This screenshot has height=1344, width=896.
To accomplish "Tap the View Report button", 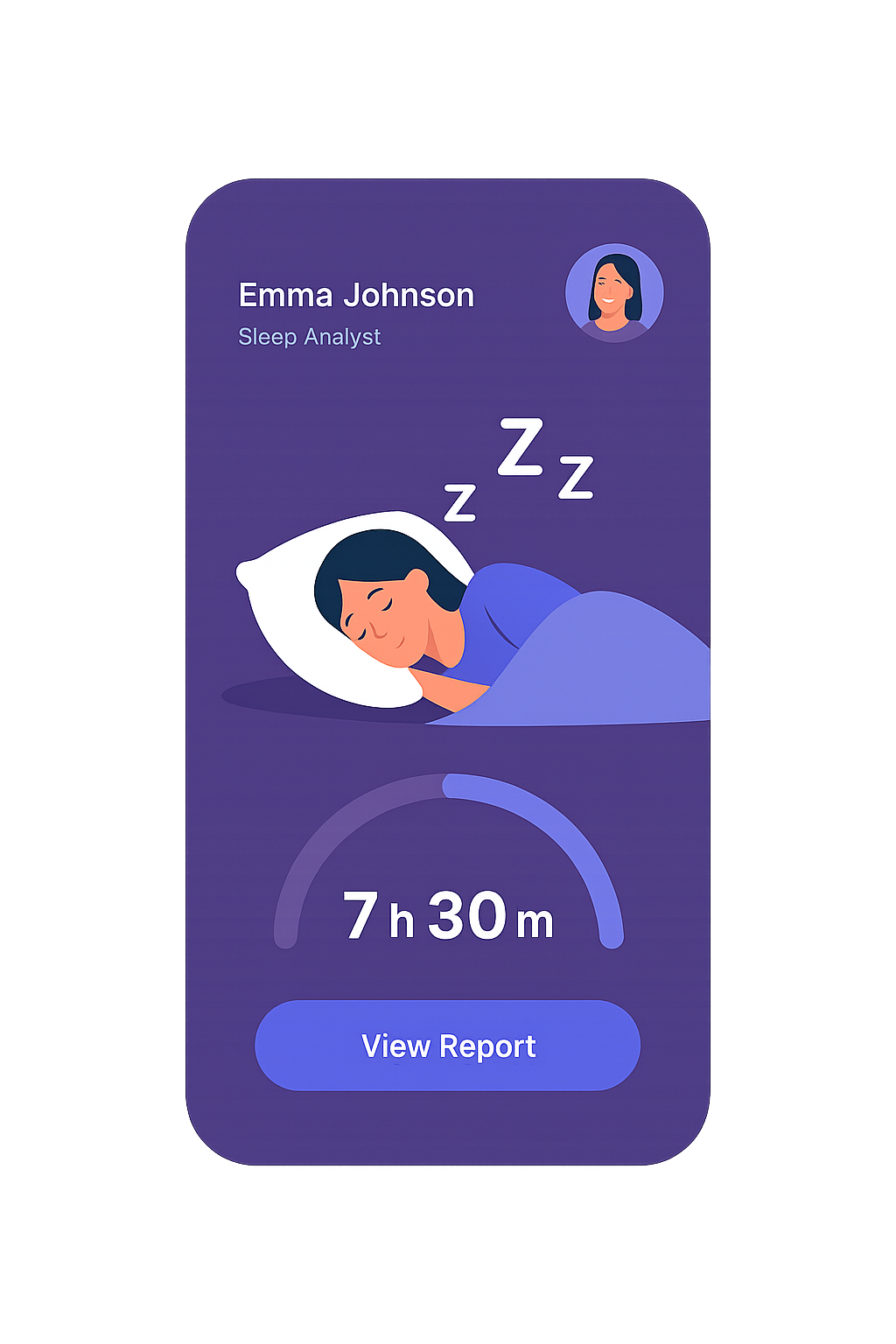I will [447, 1046].
